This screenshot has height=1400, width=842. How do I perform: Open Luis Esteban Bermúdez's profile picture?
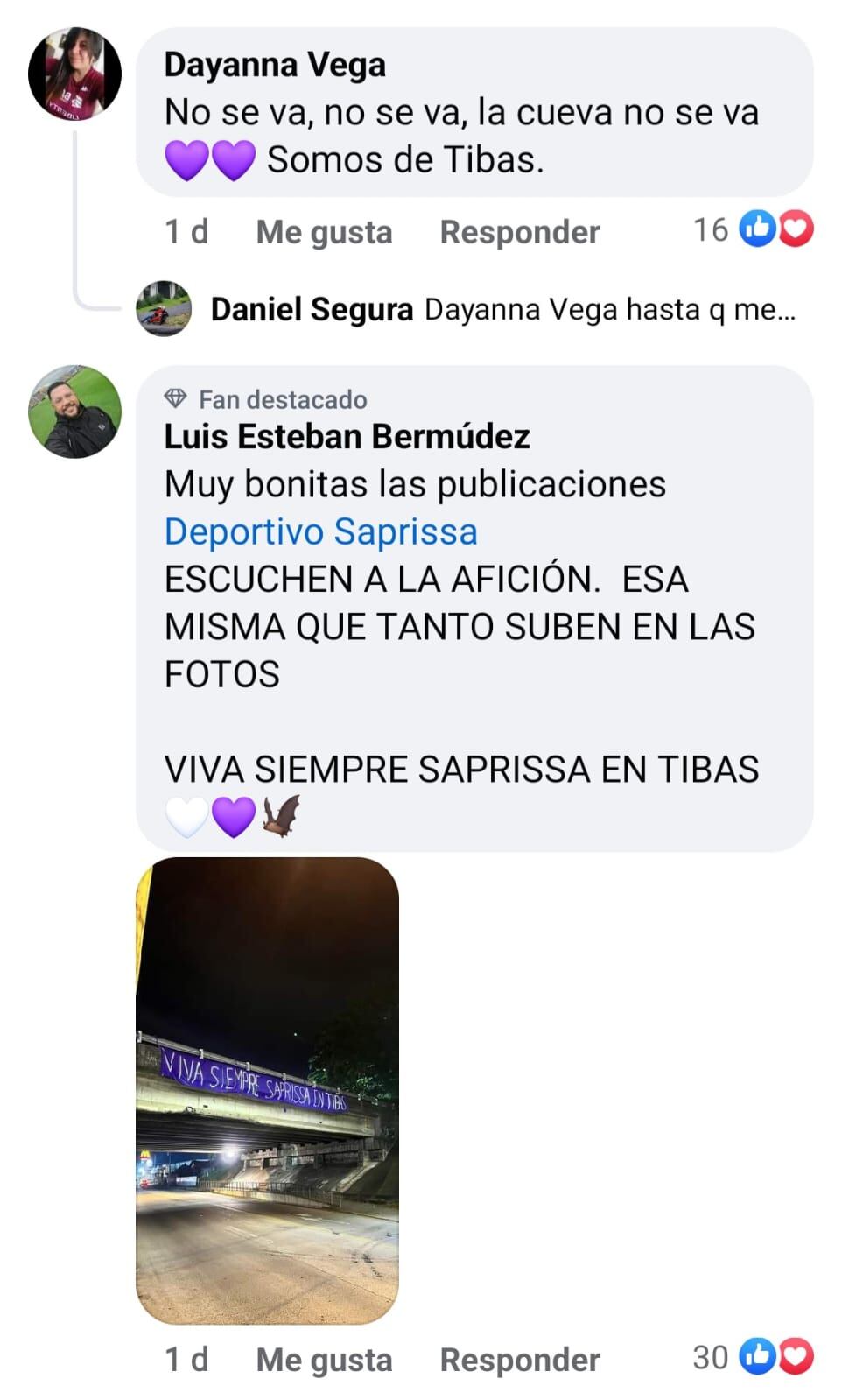(74, 412)
